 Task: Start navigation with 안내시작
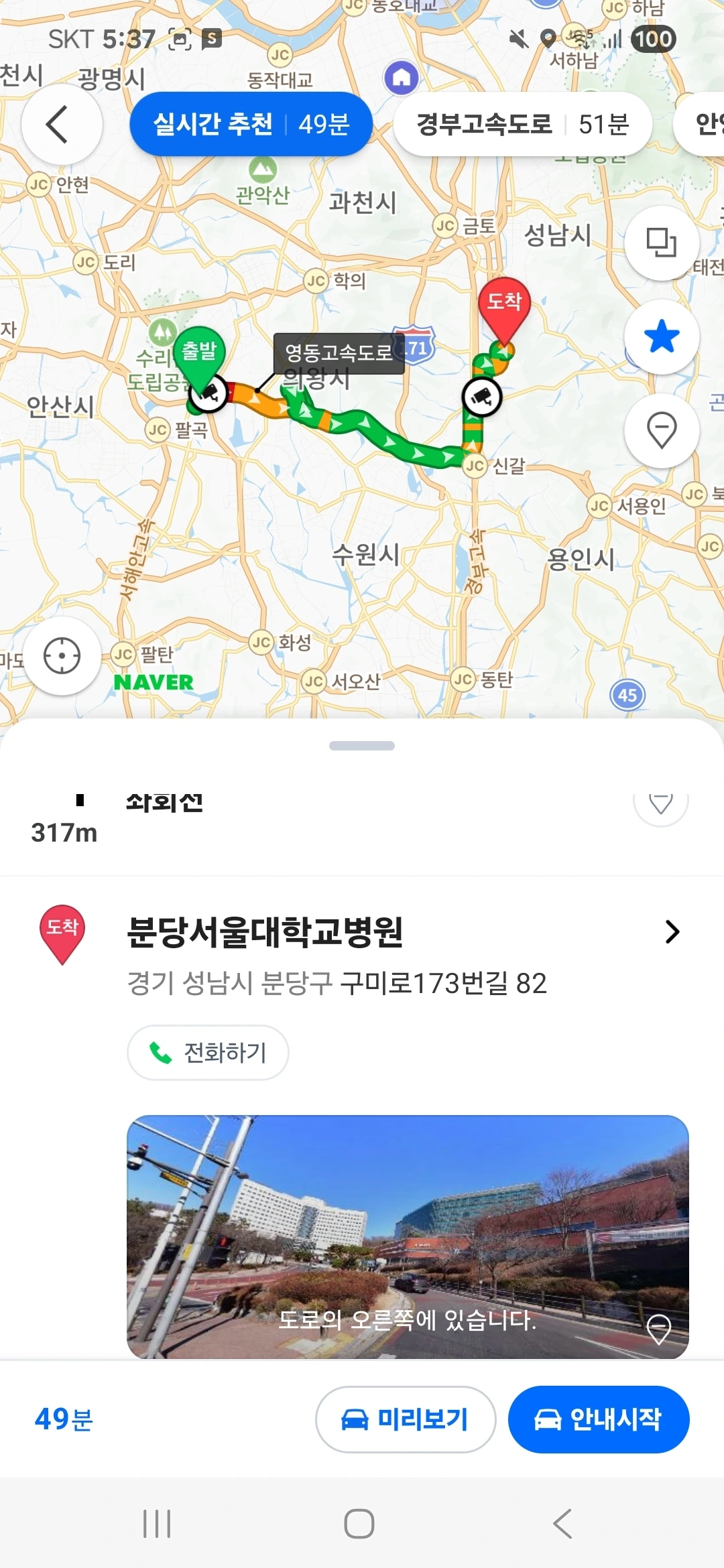click(599, 1419)
